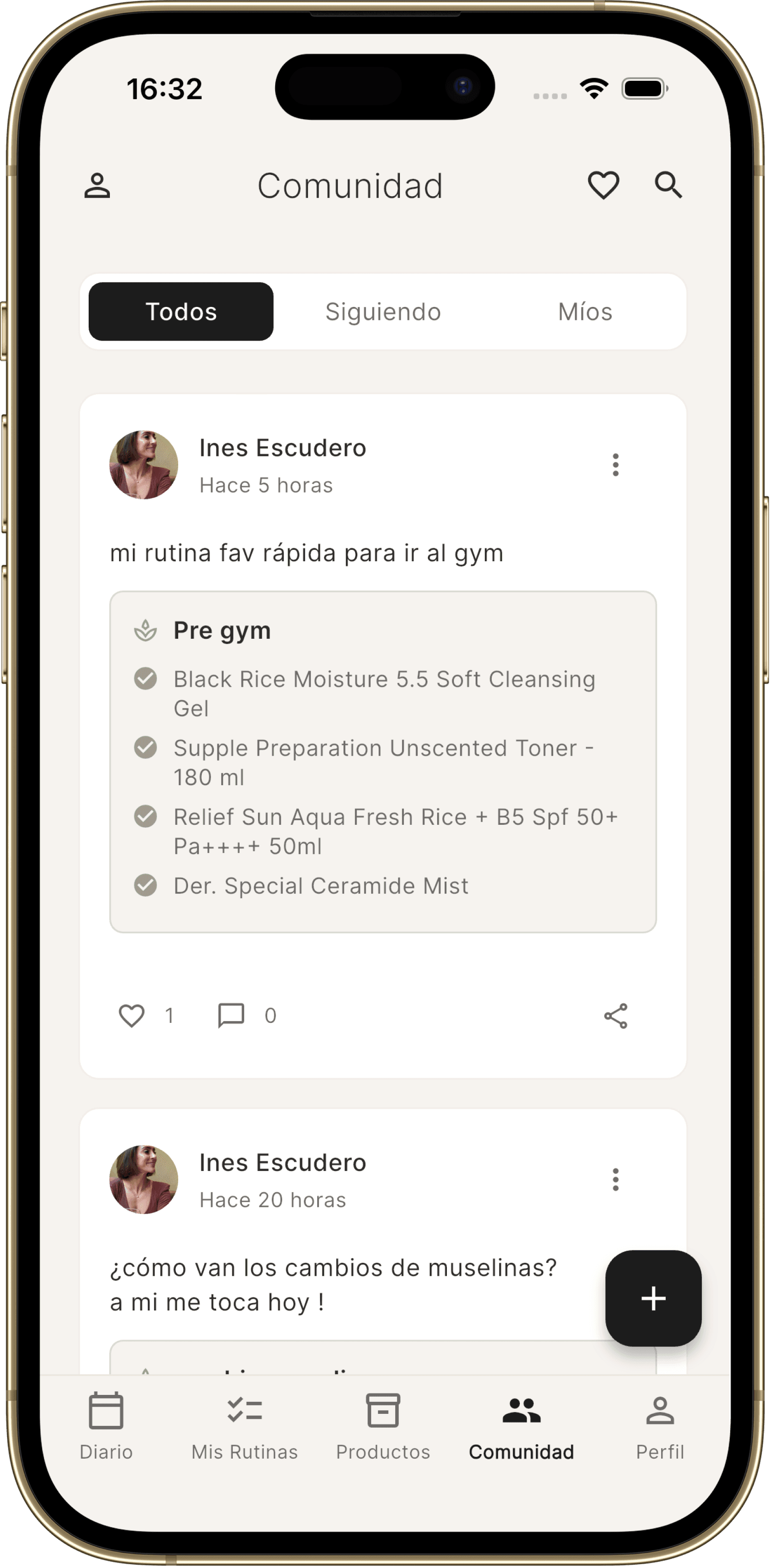Open comments on the gym routine post

tap(231, 1016)
